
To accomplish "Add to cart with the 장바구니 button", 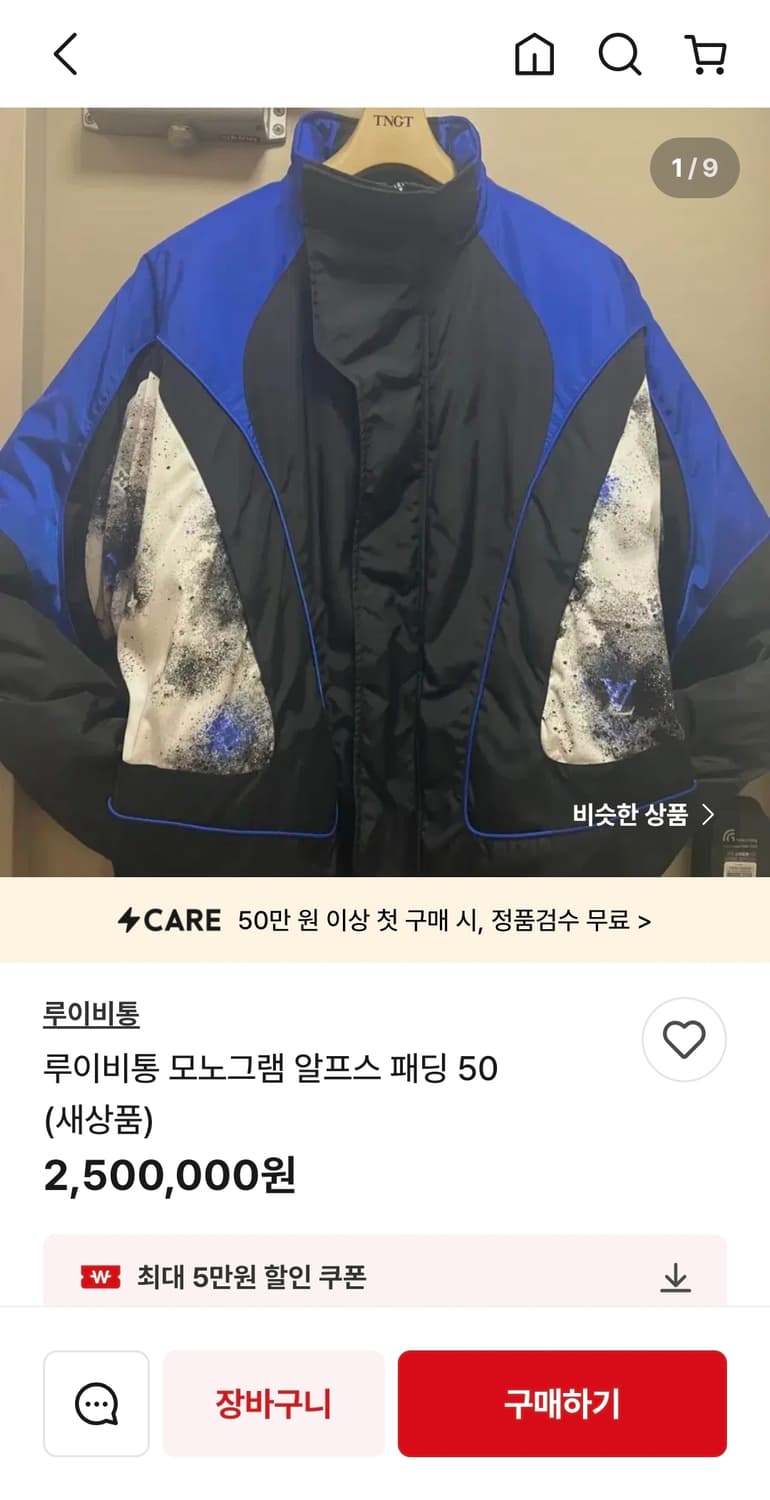I will 273,1404.
